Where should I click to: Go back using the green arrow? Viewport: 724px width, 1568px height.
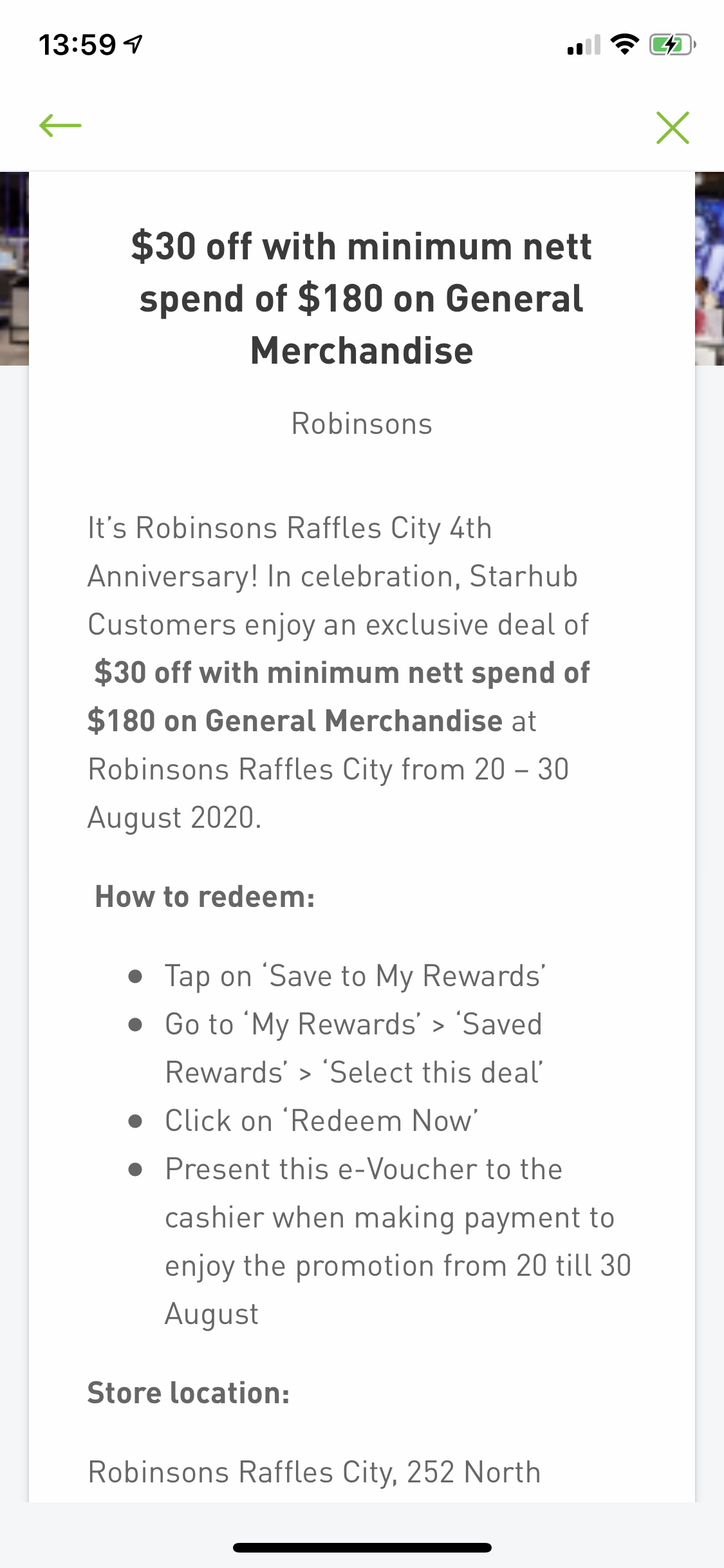pyautogui.click(x=60, y=126)
